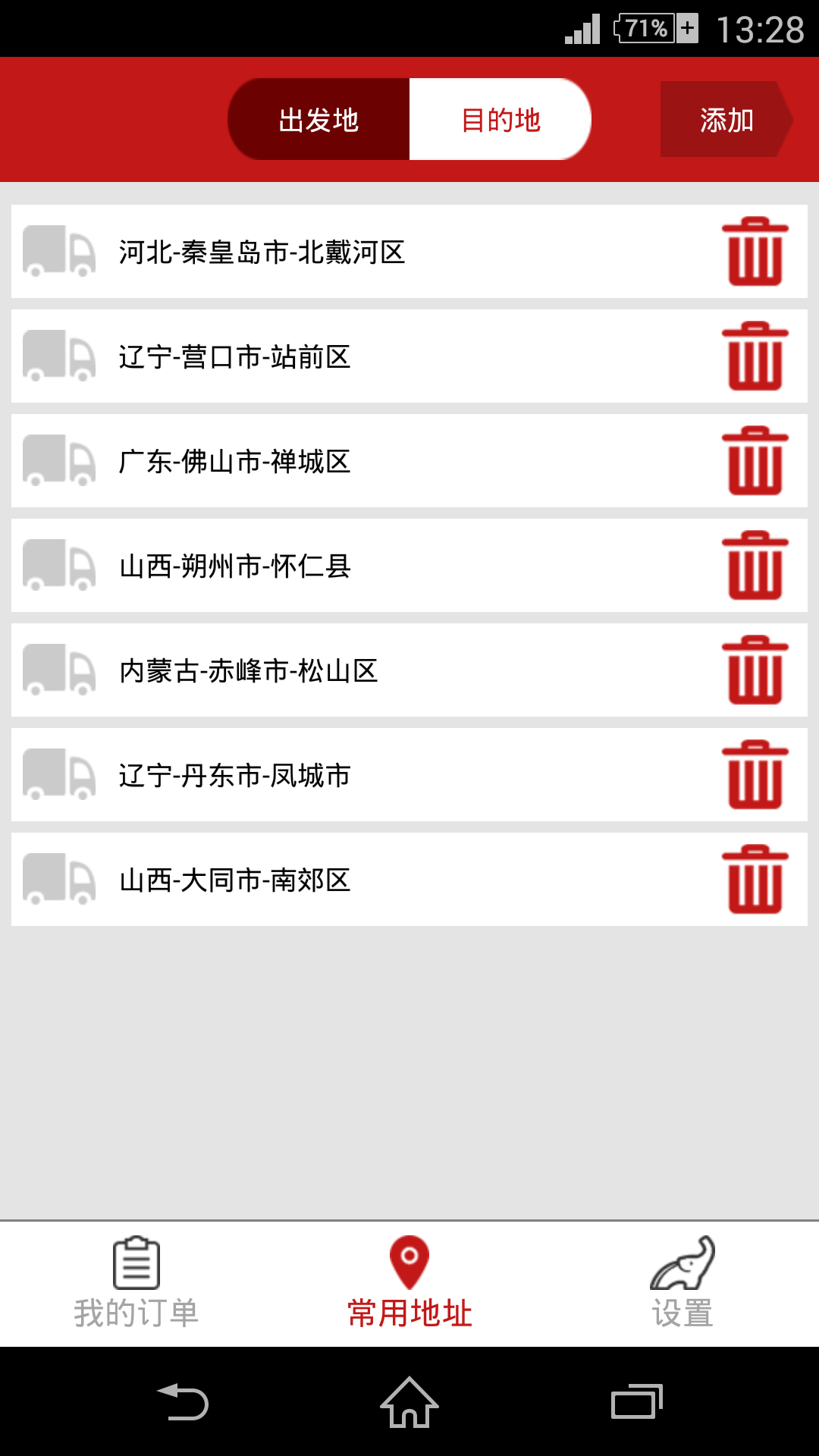Switch to the 出发地 tab
819x1456 pixels.
pyautogui.click(x=318, y=120)
